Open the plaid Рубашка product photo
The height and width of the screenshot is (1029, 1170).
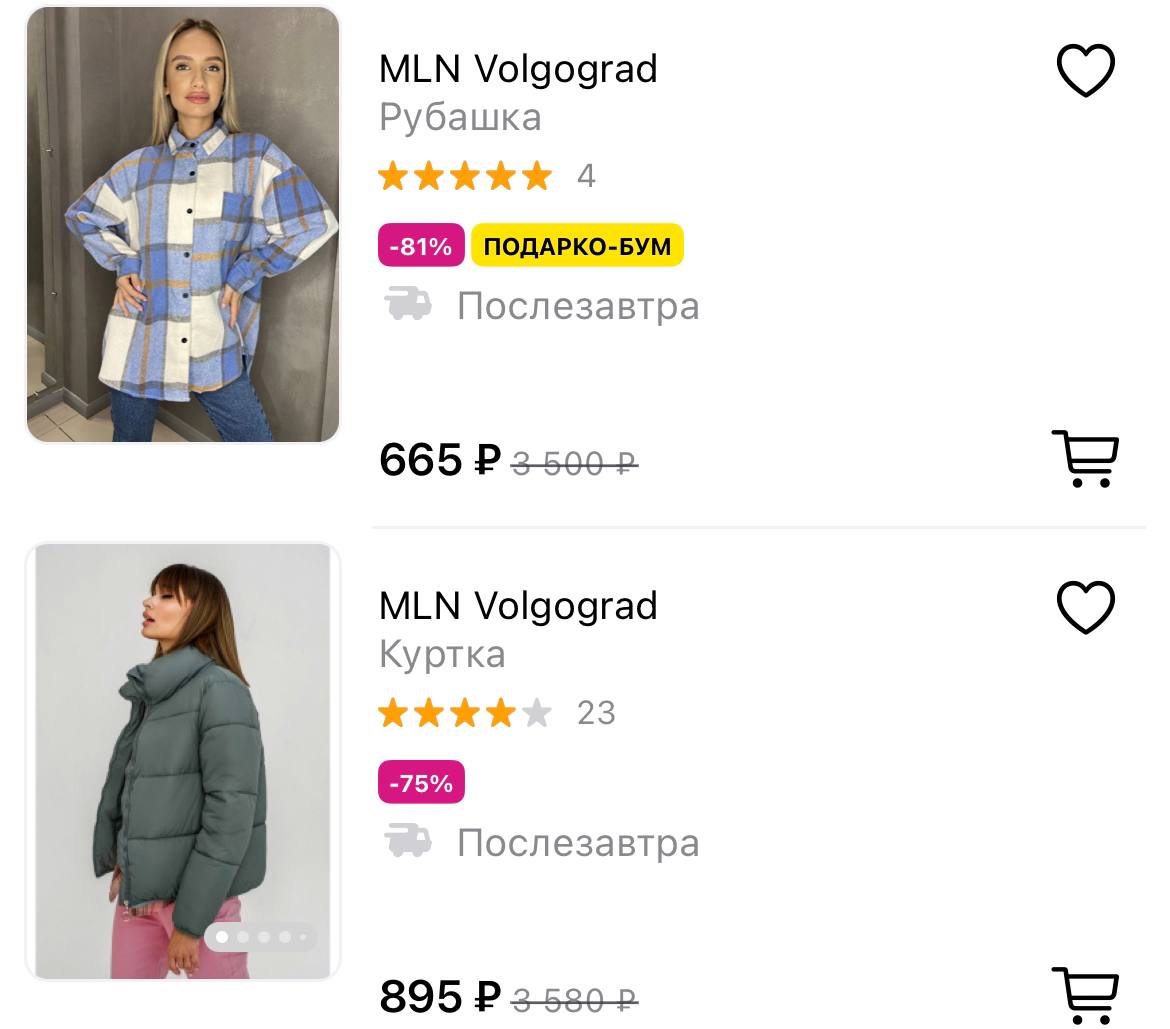pyautogui.click(x=183, y=225)
